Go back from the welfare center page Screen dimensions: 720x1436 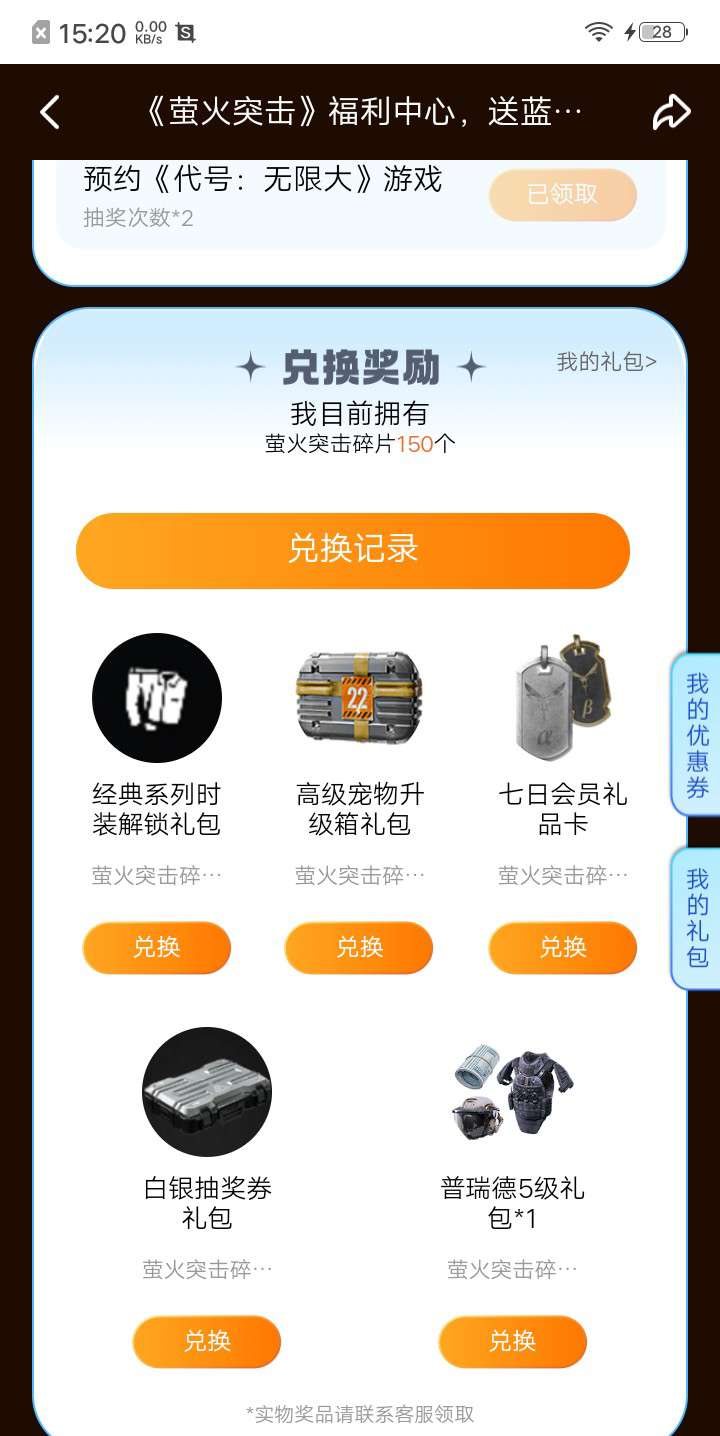(50, 113)
